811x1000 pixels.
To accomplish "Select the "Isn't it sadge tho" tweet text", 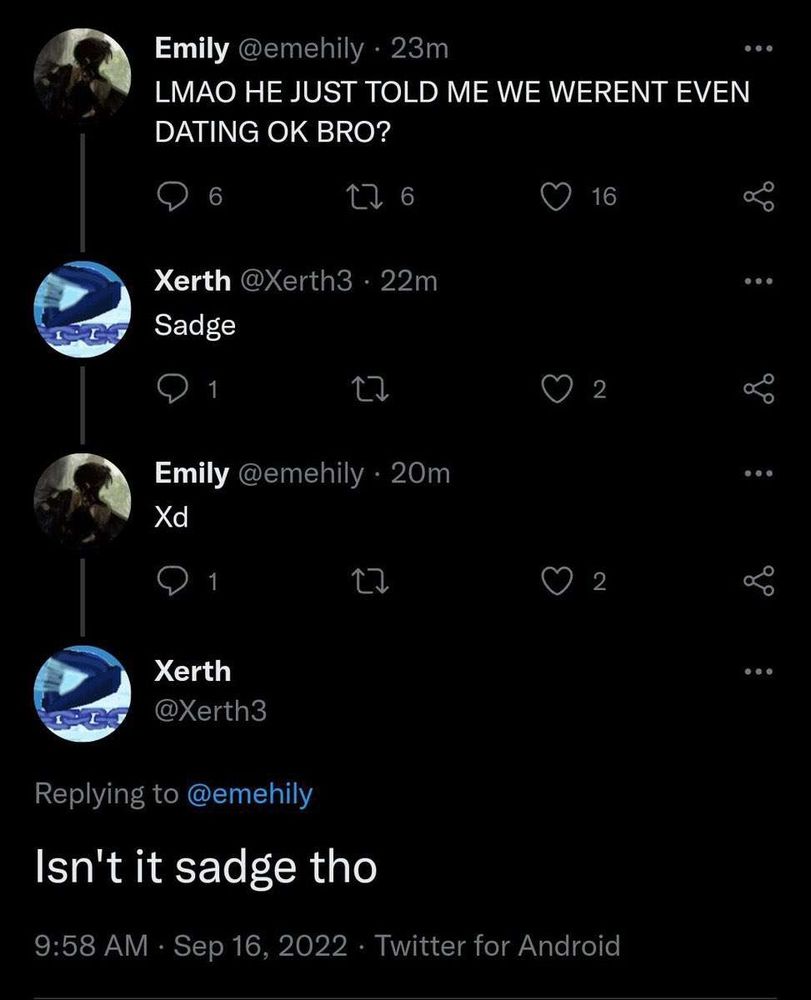I will coord(204,867).
